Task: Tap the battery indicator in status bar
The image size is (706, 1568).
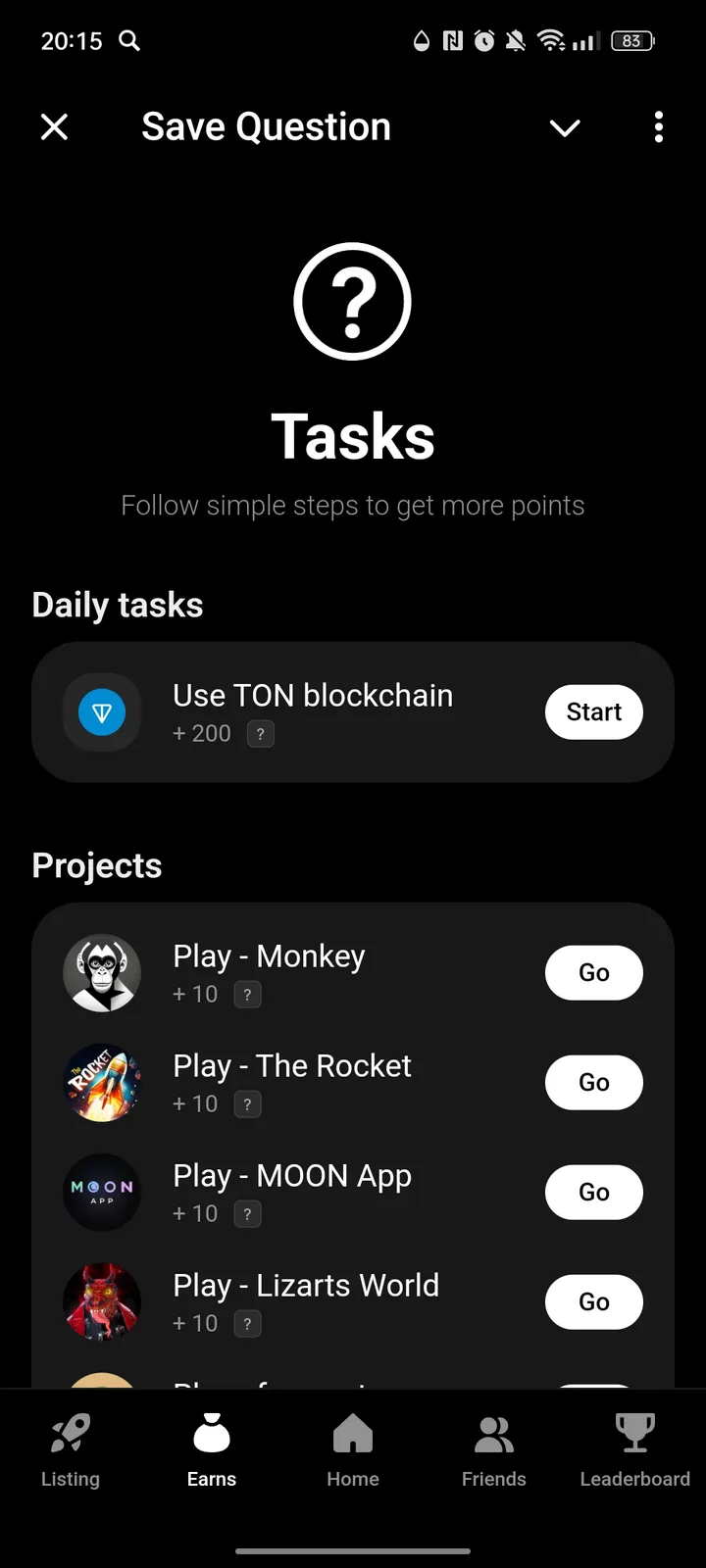Action: pos(632,41)
